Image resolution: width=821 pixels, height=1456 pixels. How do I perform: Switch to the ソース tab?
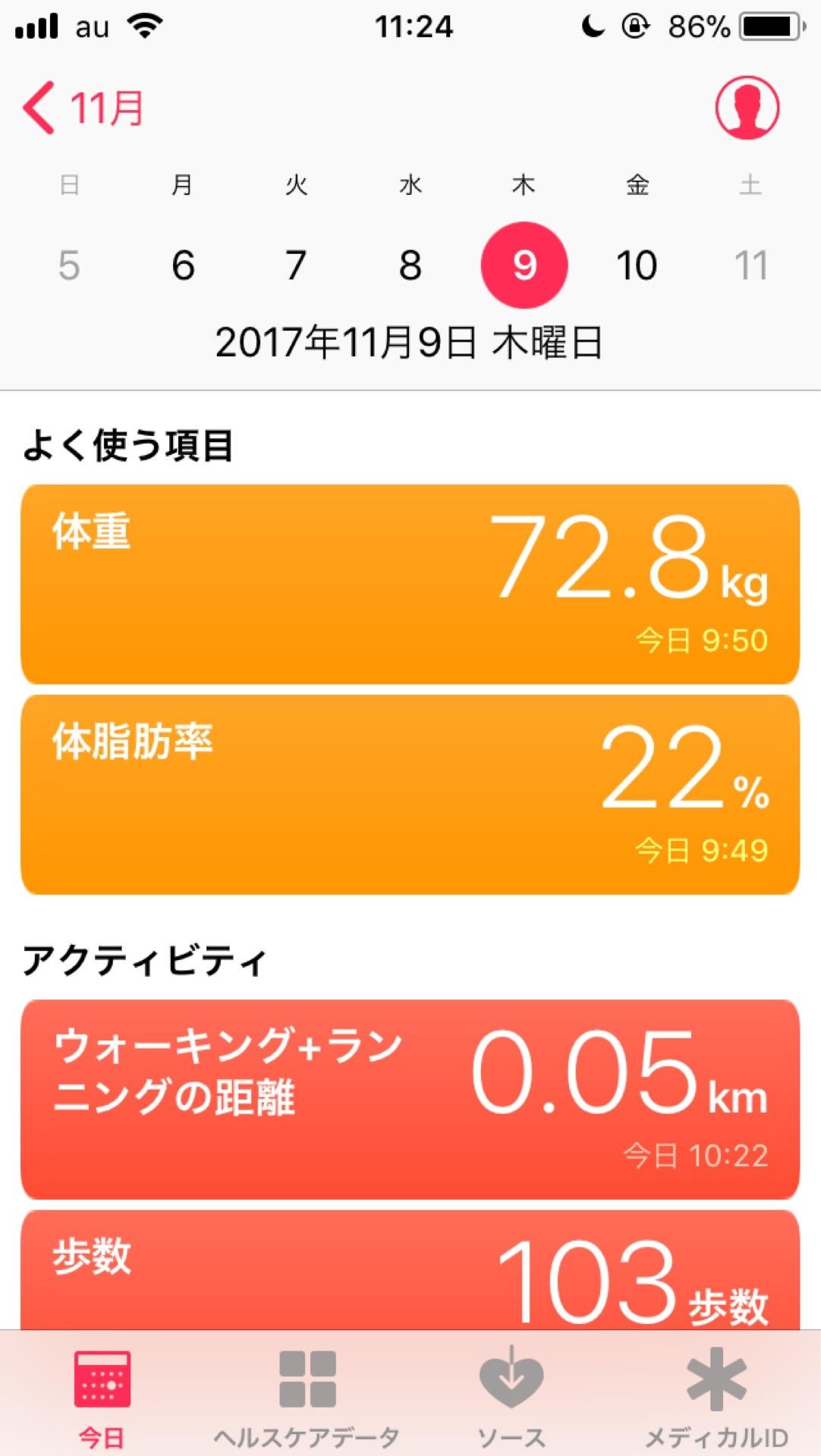512,1399
